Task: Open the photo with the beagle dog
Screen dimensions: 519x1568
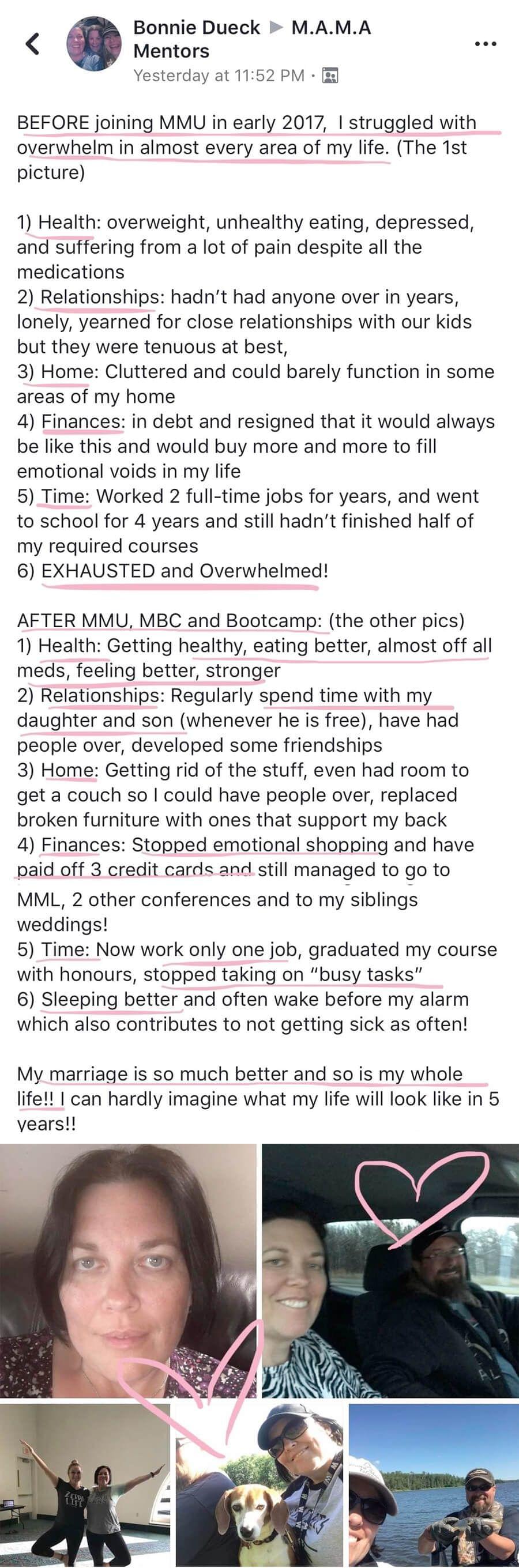Action: click(259, 1484)
